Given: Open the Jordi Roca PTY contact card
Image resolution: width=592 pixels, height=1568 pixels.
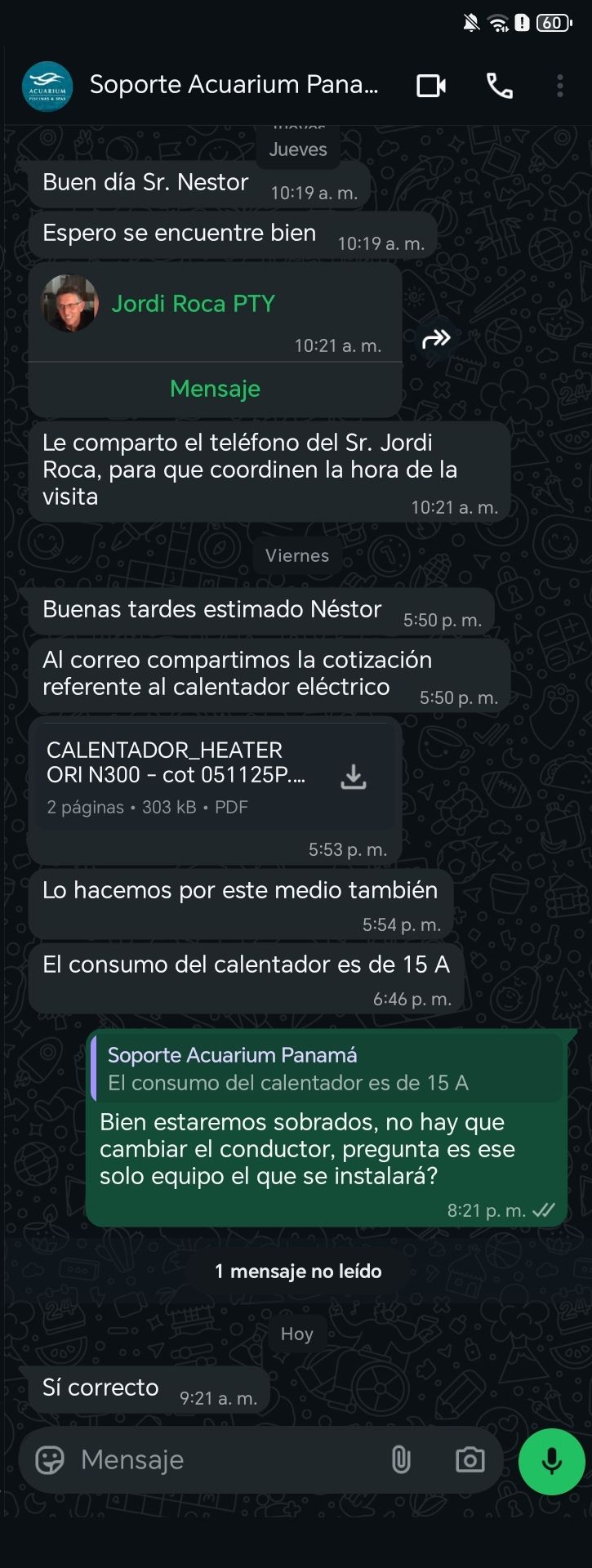Looking at the screenshot, I should [x=193, y=304].
